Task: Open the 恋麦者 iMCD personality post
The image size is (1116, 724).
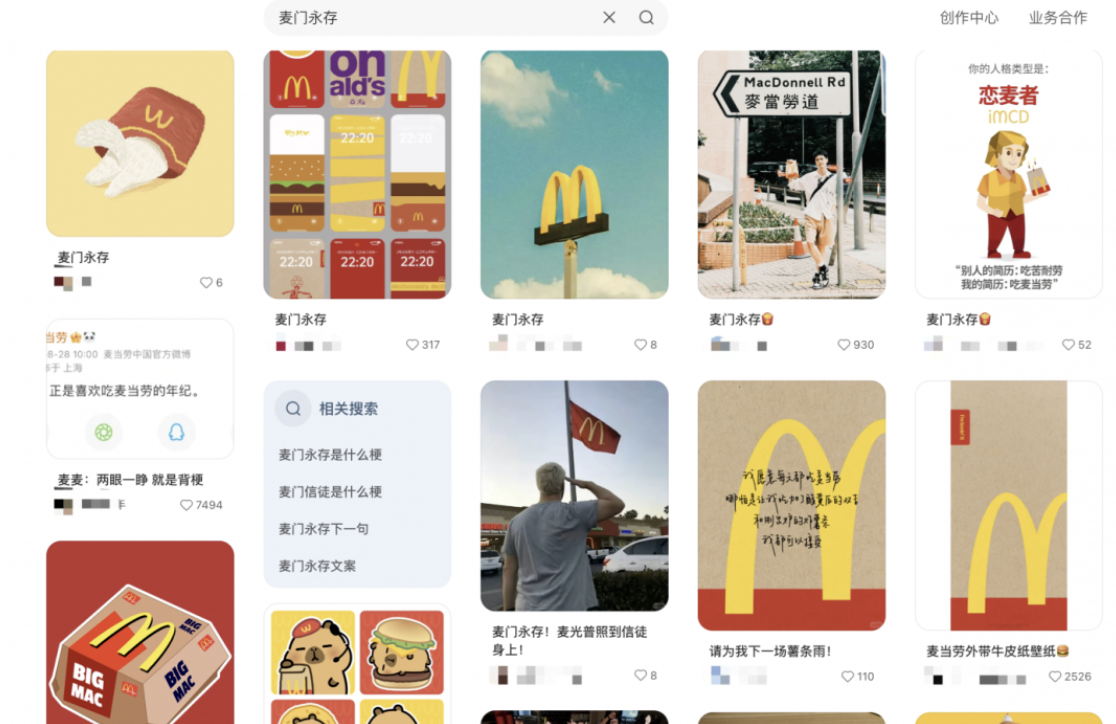Action: click(x=1008, y=175)
